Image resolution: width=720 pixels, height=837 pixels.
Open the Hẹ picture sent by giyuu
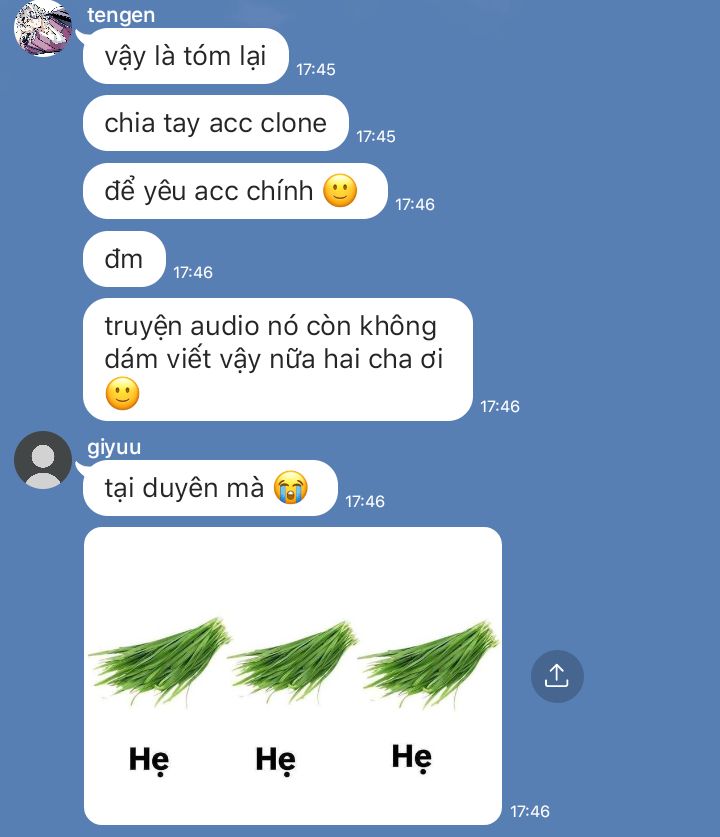tap(292, 675)
